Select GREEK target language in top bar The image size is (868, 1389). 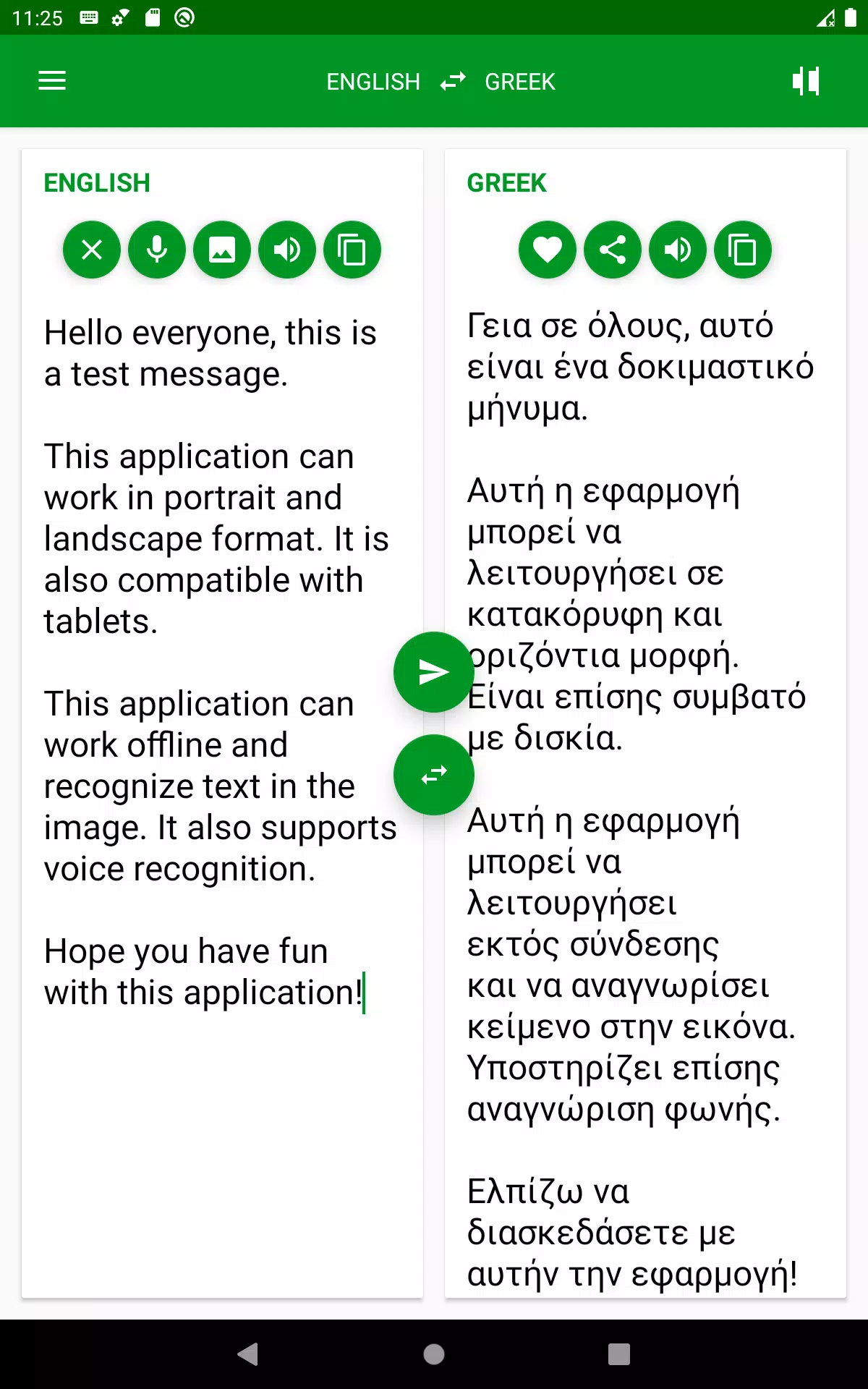click(520, 82)
